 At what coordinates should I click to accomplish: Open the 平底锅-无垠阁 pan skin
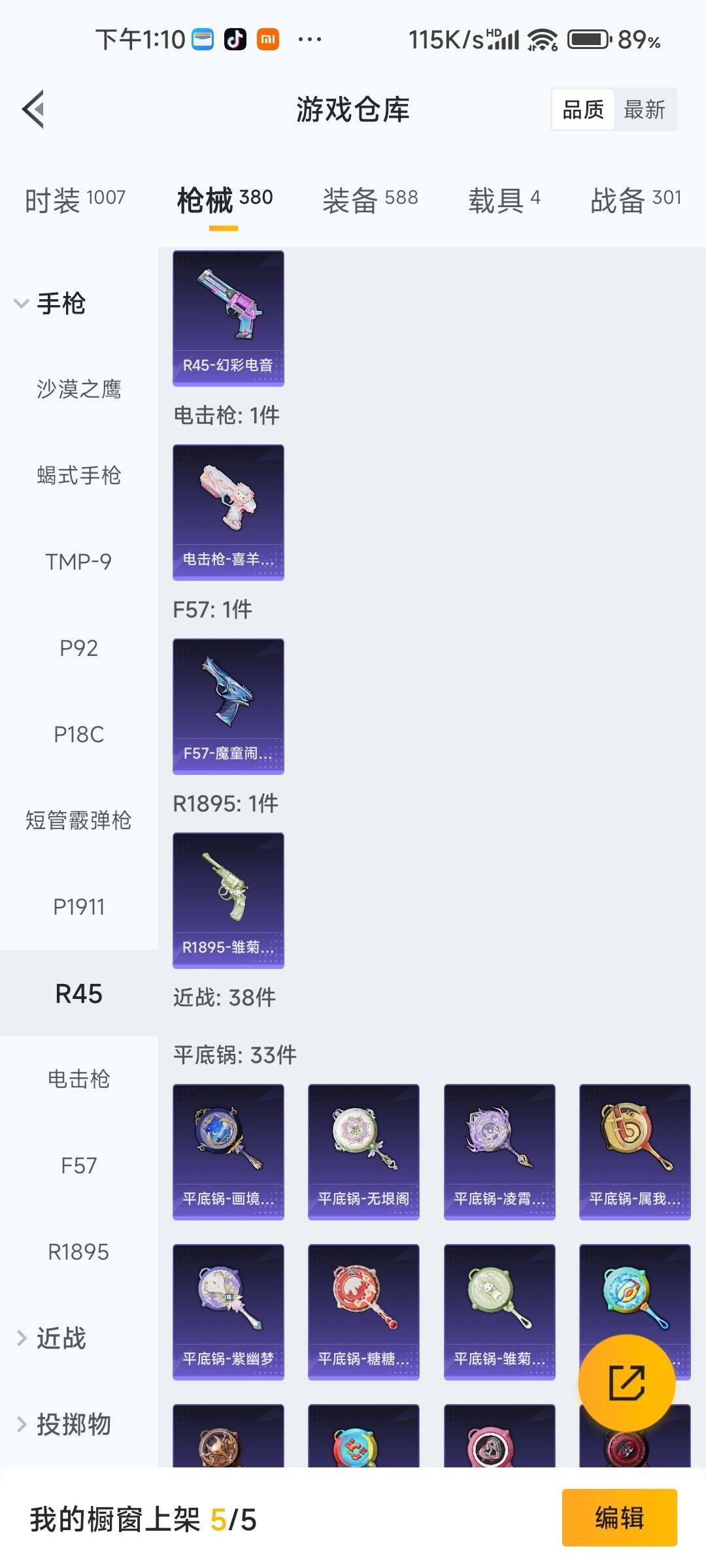click(x=363, y=1151)
